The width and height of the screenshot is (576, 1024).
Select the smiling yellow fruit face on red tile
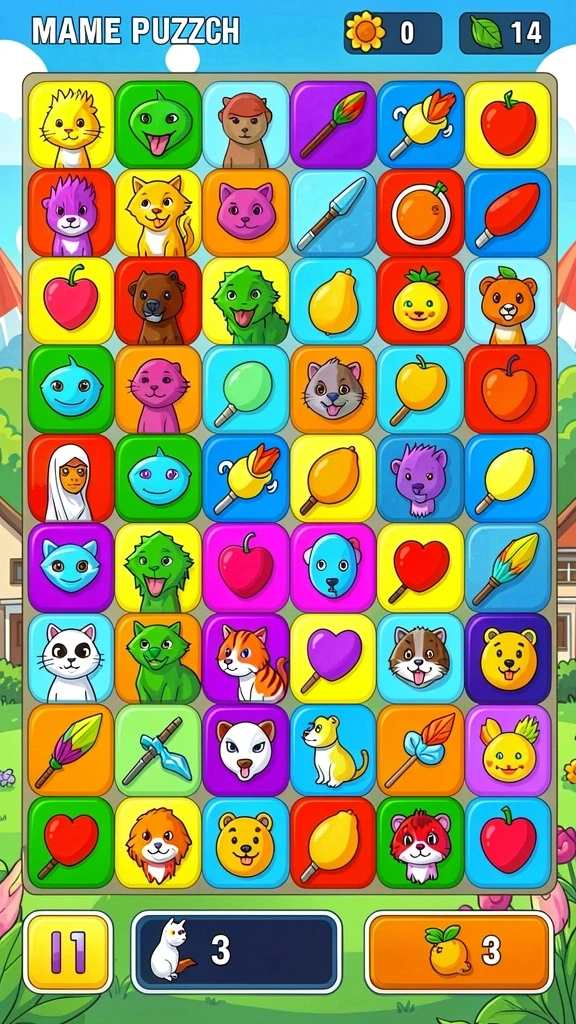421,301
